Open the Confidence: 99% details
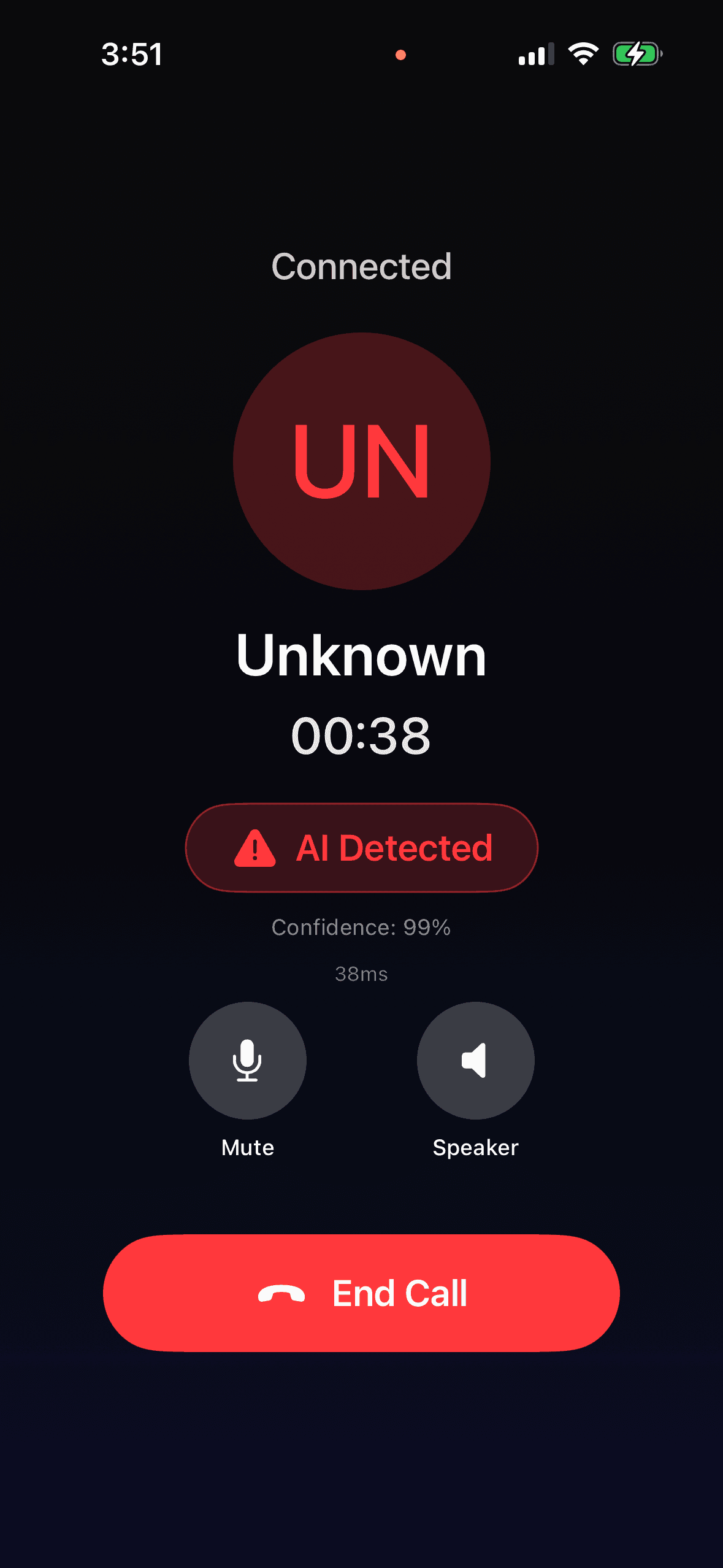 pyautogui.click(x=361, y=928)
